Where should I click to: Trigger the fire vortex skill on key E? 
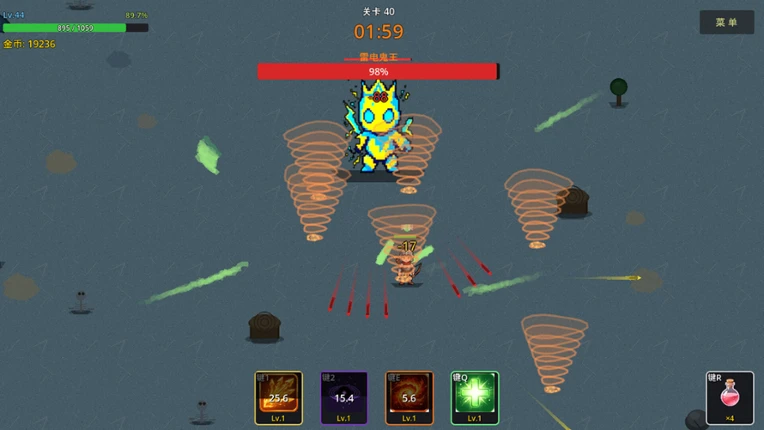[x=409, y=398]
